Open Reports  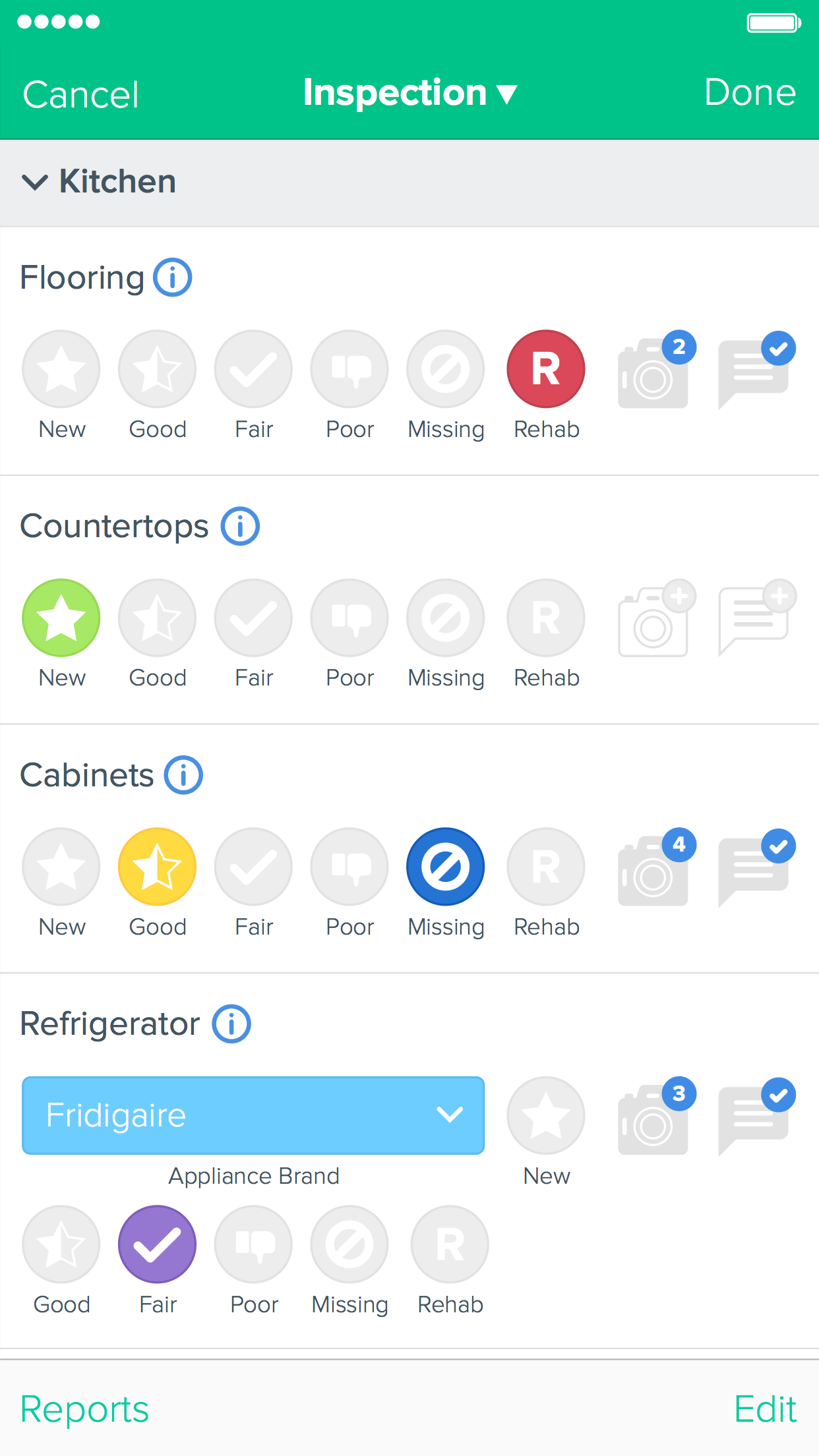(x=84, y=1409)
